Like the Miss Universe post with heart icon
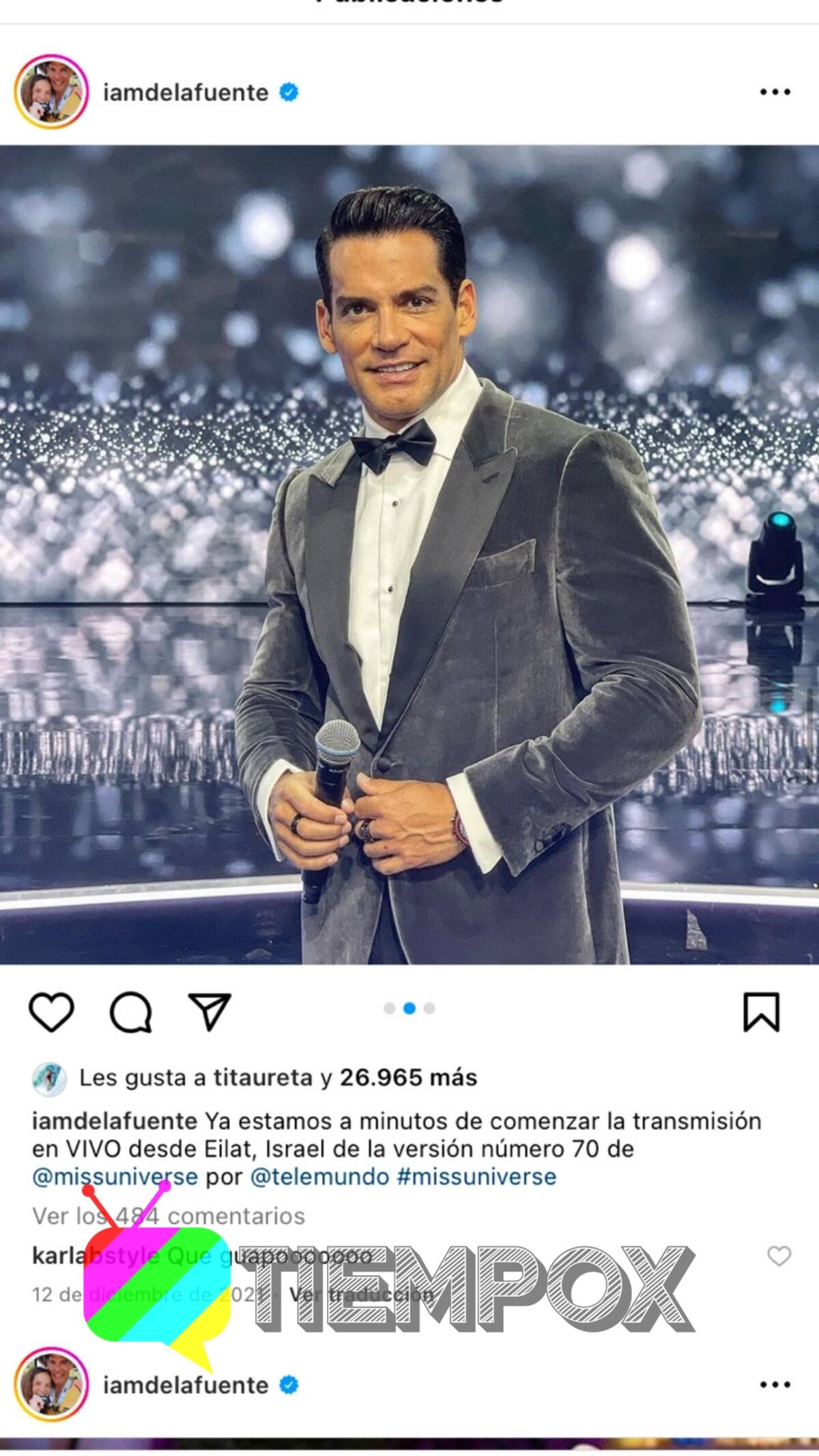This screenshot has height=1456, width=819. (51, 1012)
